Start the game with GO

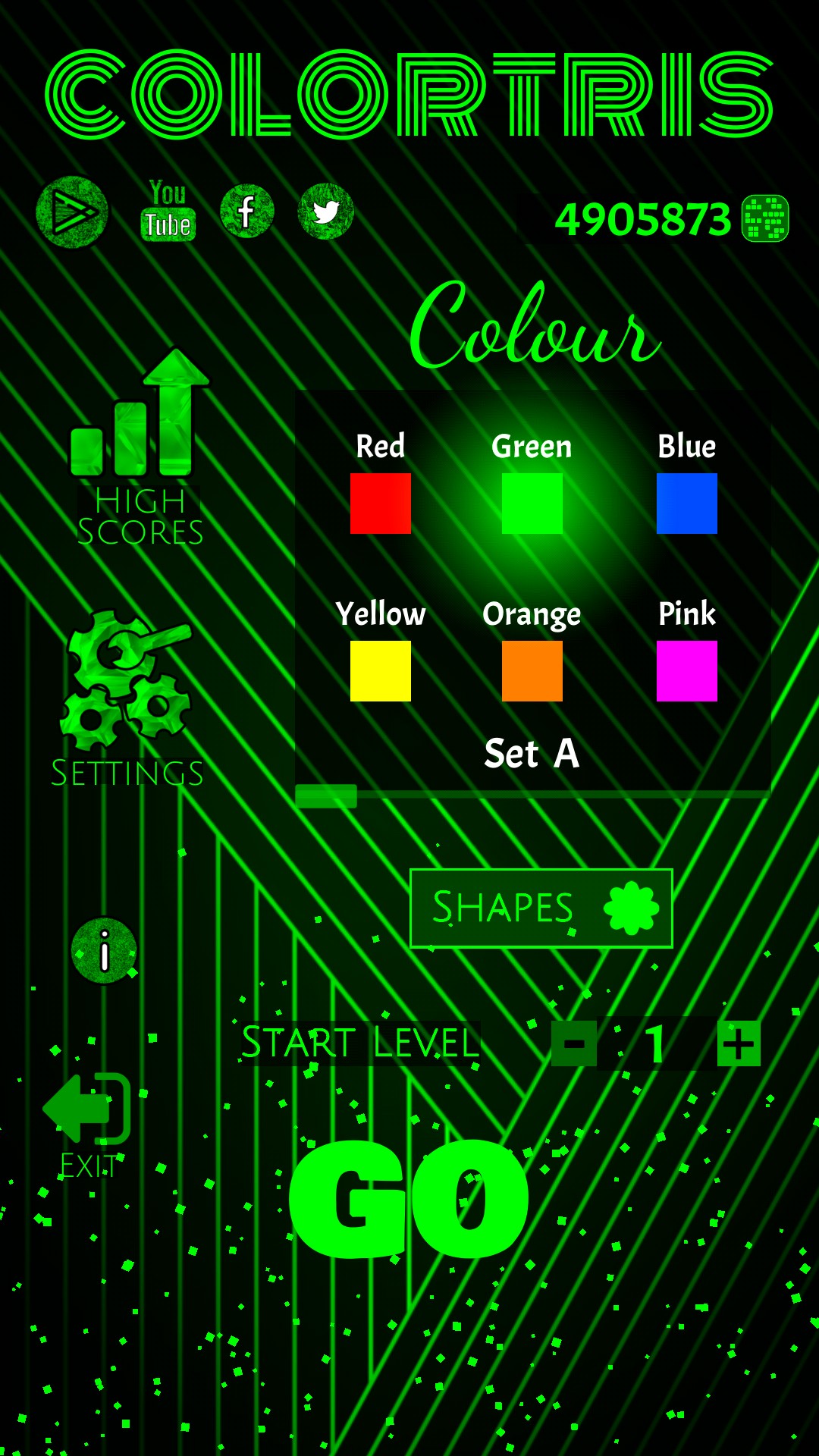409,1198
